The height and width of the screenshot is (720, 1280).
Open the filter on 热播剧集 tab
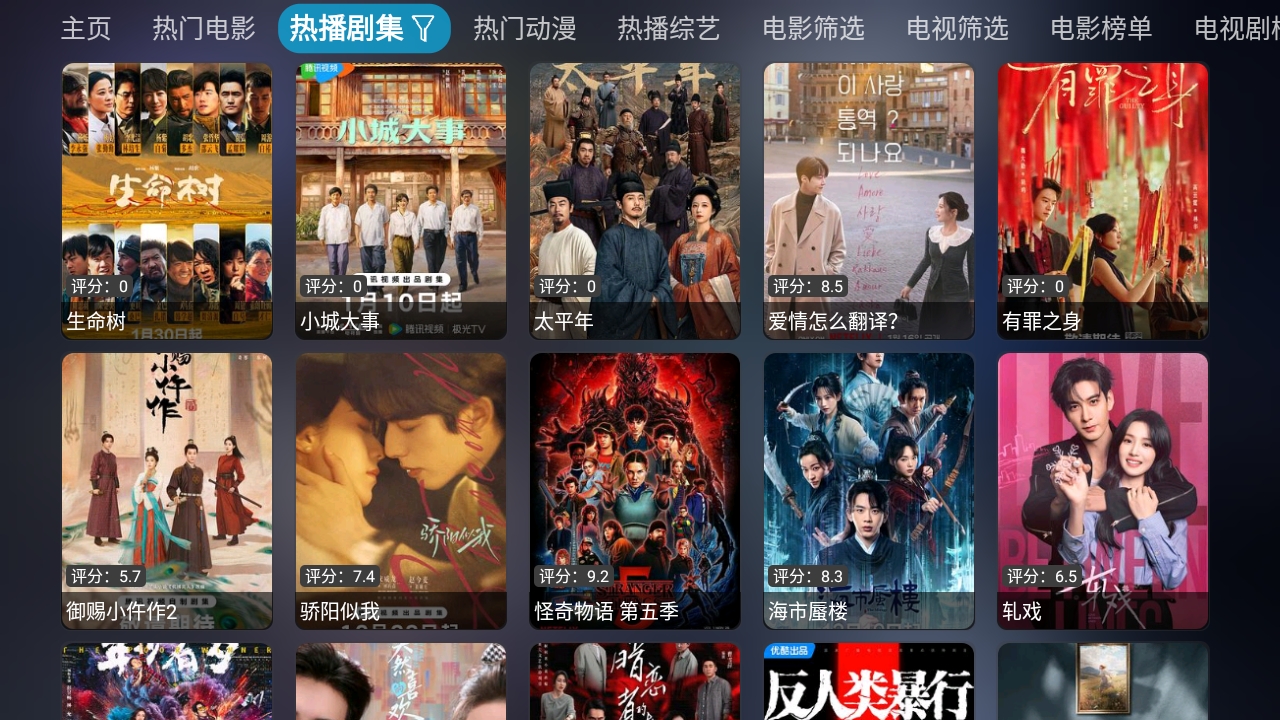(424, 29)
